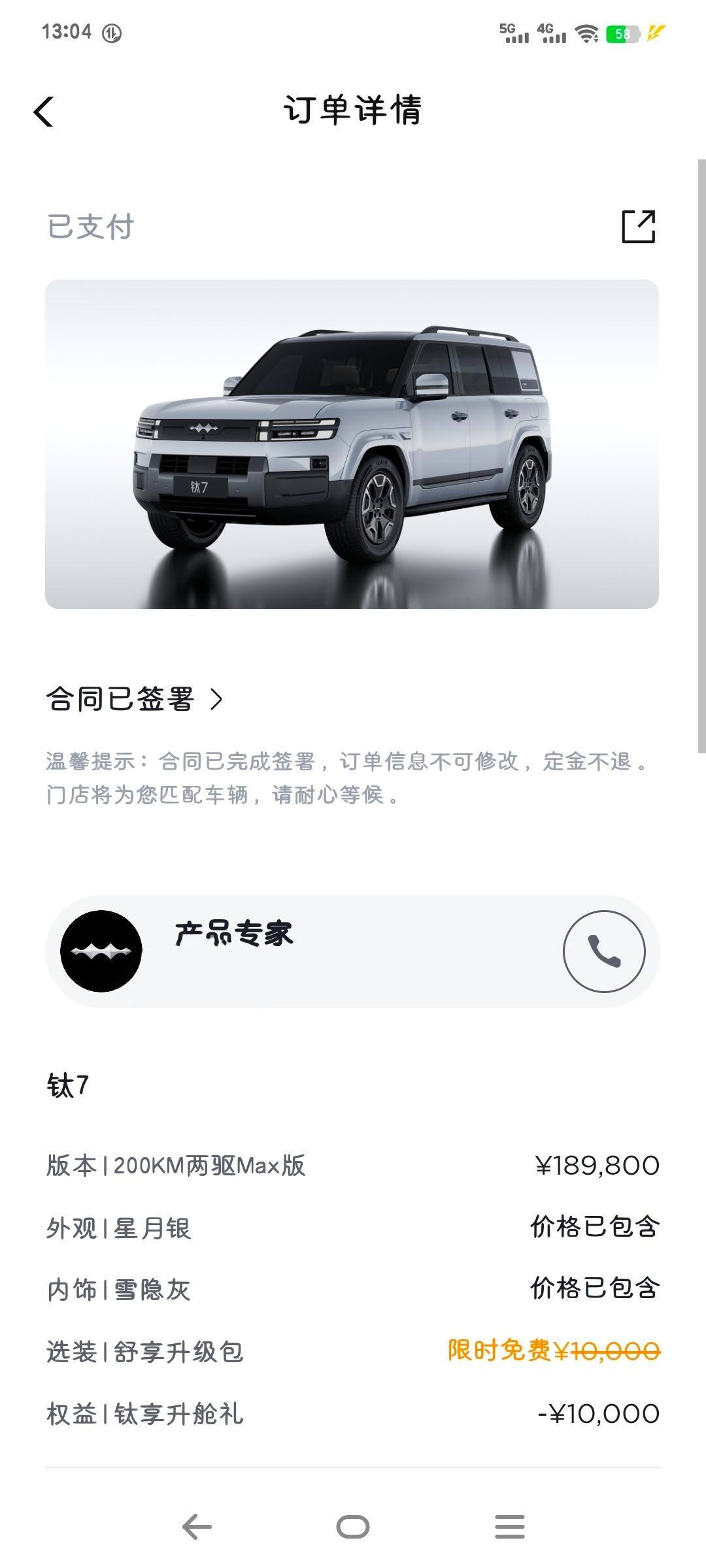Go back from the 订单详情 page
Screen dimensions: 706x1568
tap(44, 111)
